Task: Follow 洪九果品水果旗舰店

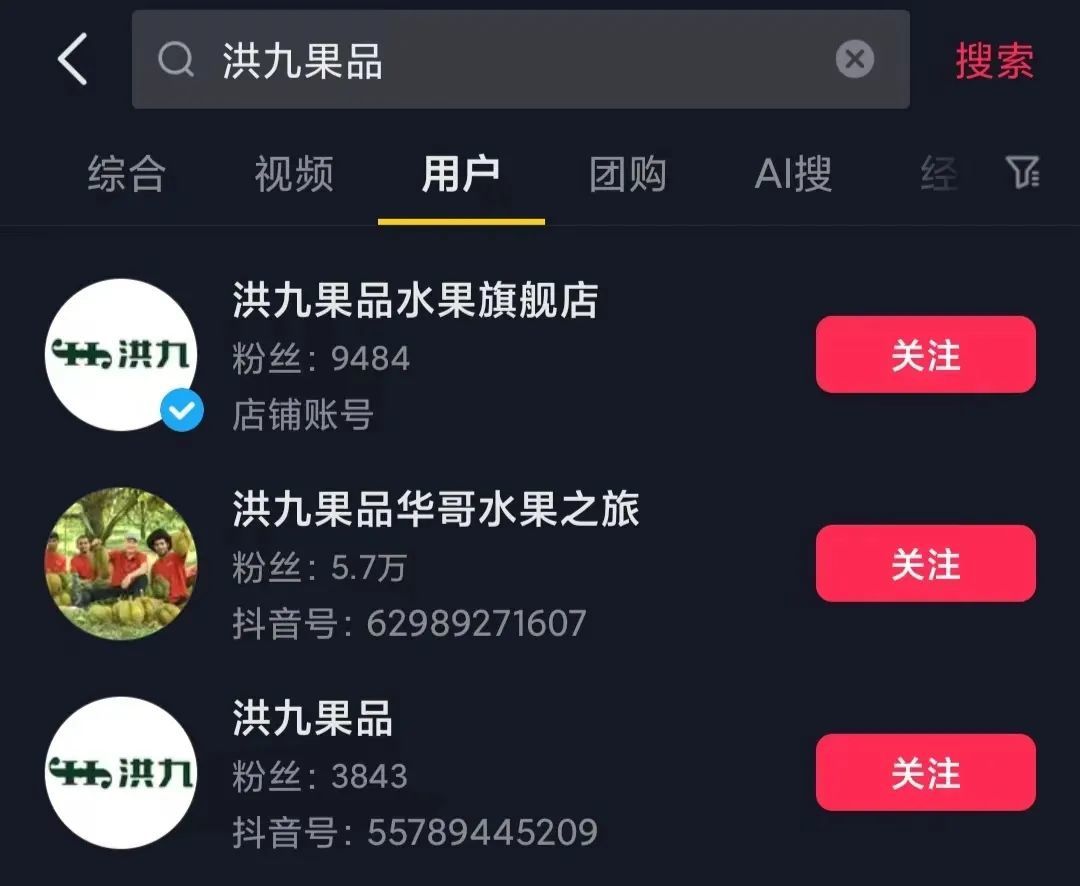Action: point(925,355)
